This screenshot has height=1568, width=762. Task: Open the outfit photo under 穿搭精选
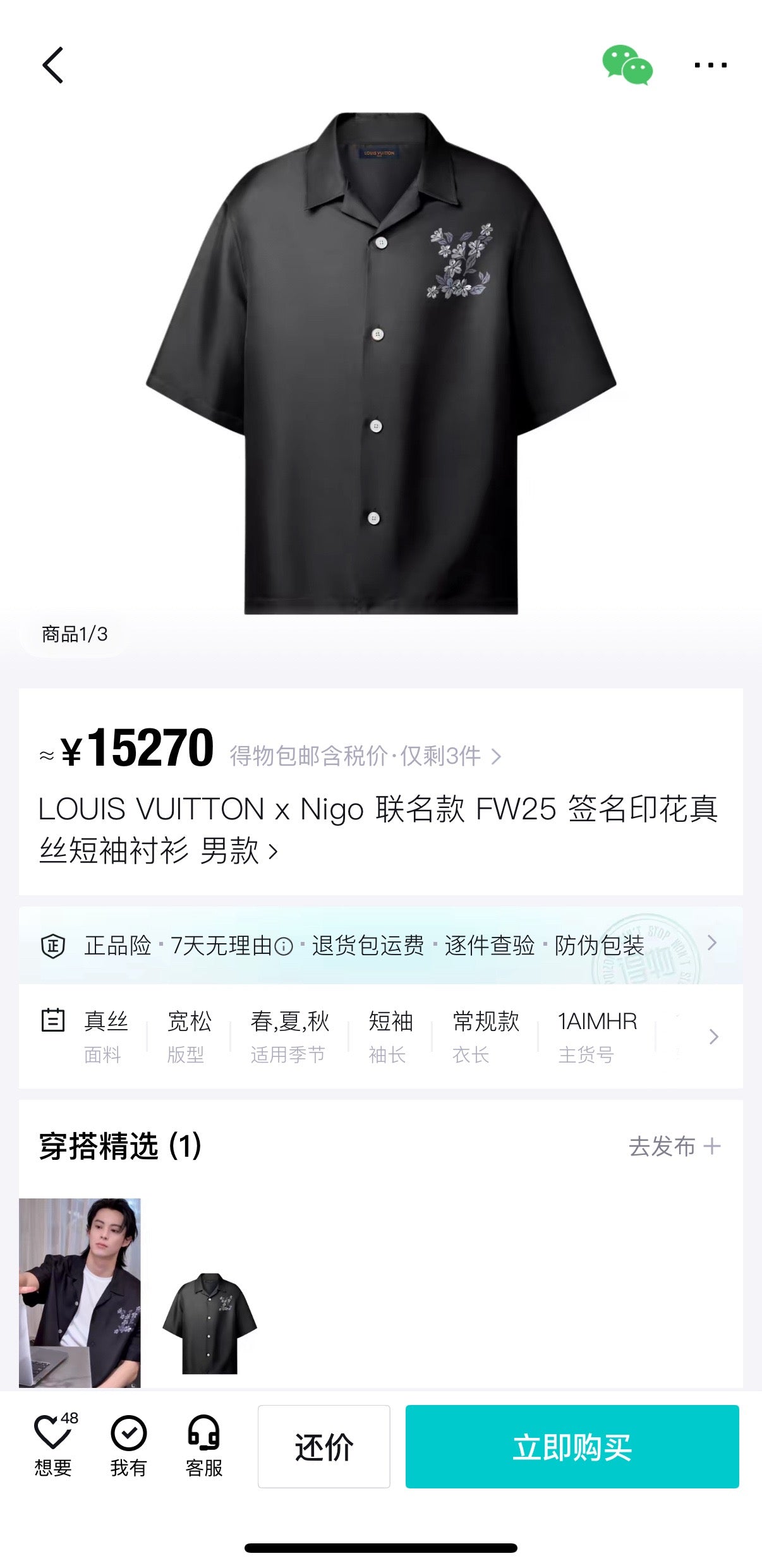click(x=80, y=1293)
